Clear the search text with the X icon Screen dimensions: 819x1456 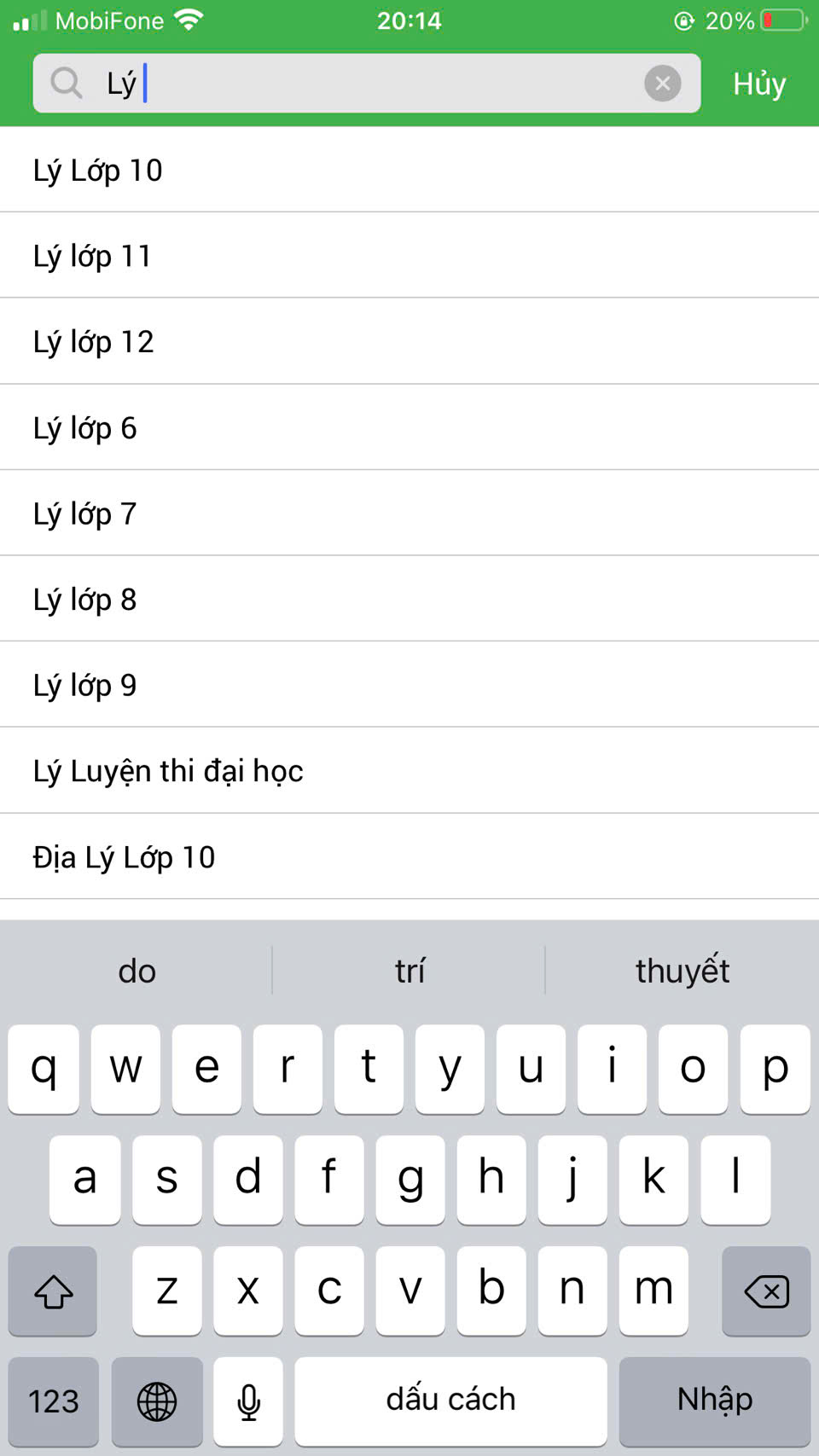pyautogui.click(x=662, y=84)
